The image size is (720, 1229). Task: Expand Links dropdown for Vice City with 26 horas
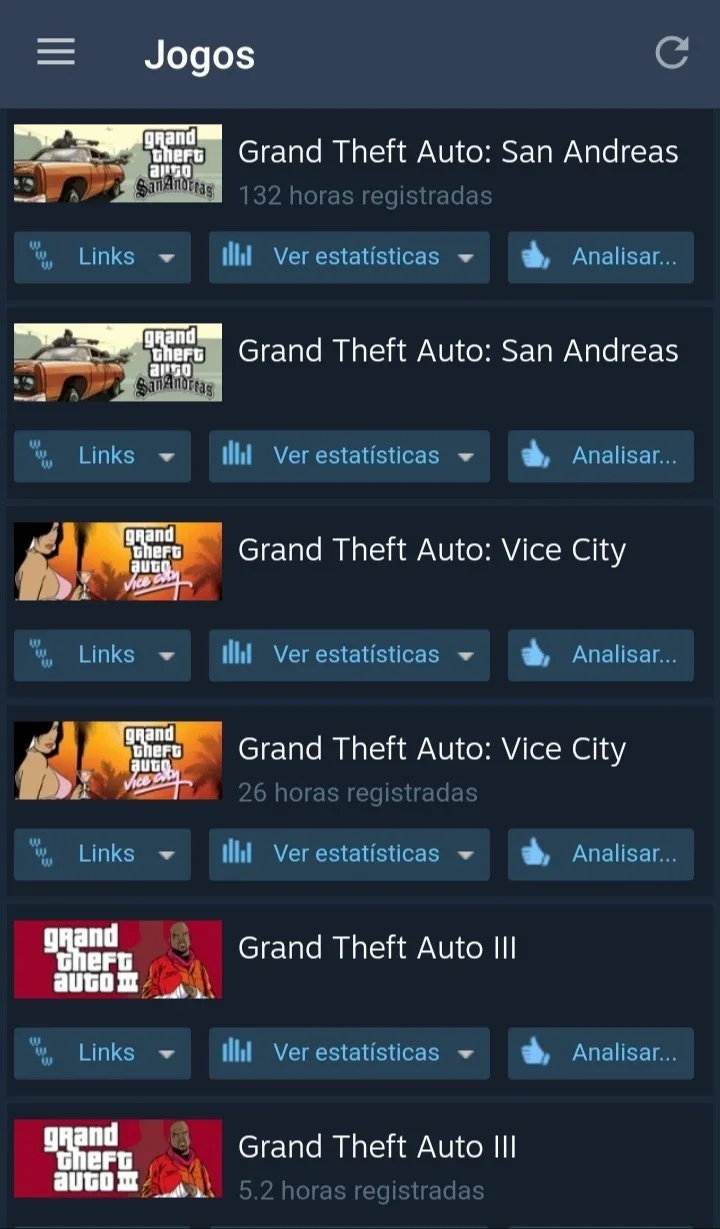[102, 854]
